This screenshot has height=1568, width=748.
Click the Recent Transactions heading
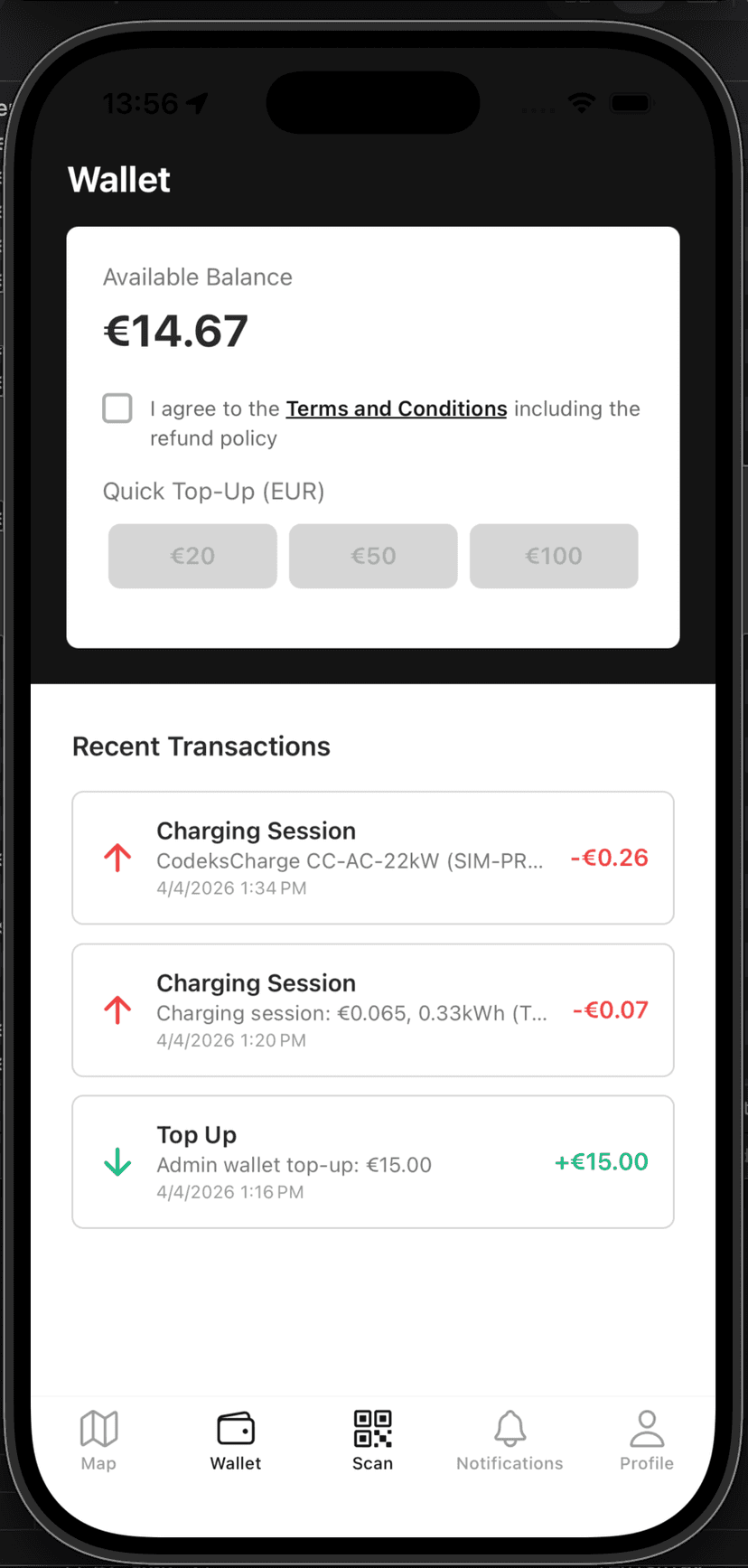pyautogui.click(x=201, y=746)
